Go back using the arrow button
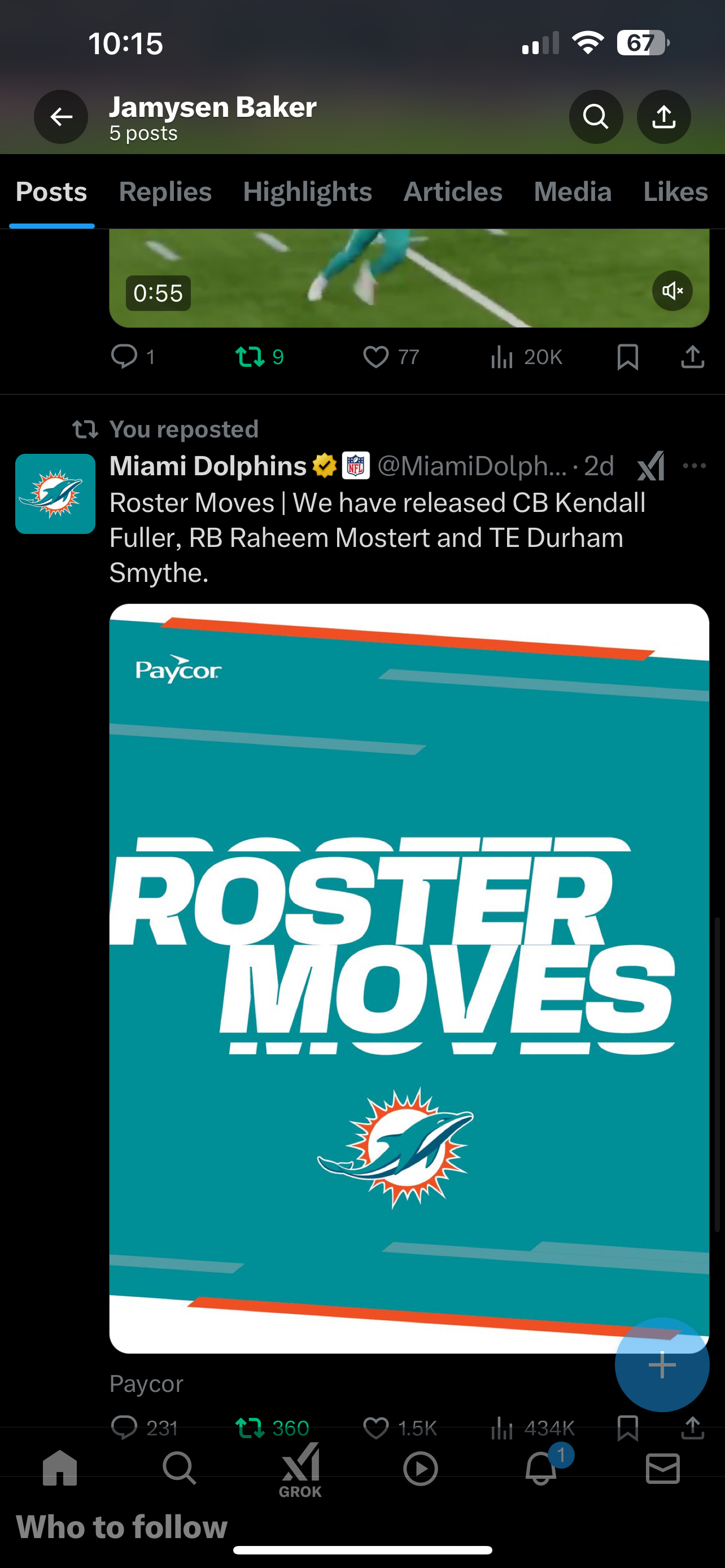Screen dimensions: 725x1568 (x=61, y=116)
